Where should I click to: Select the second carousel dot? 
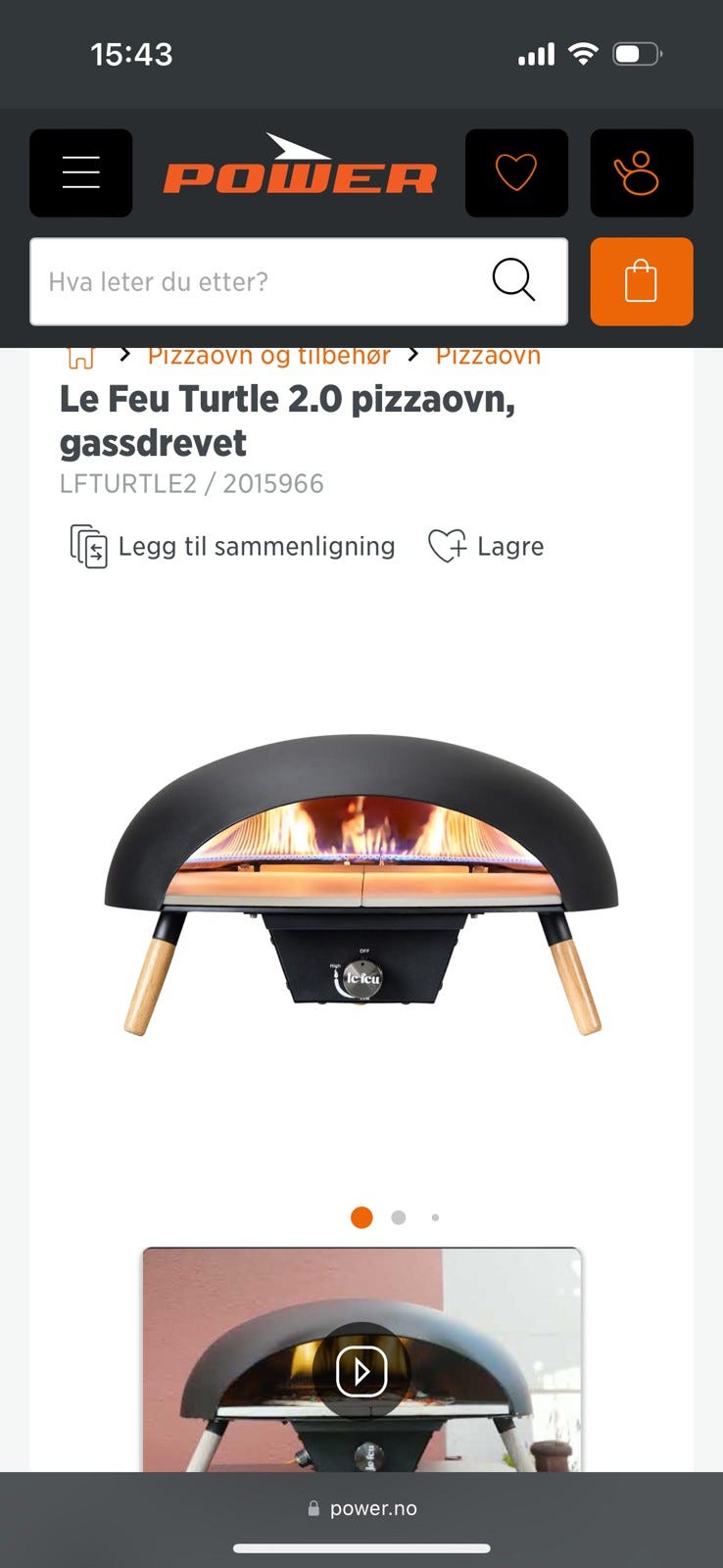click(398, 1216)
